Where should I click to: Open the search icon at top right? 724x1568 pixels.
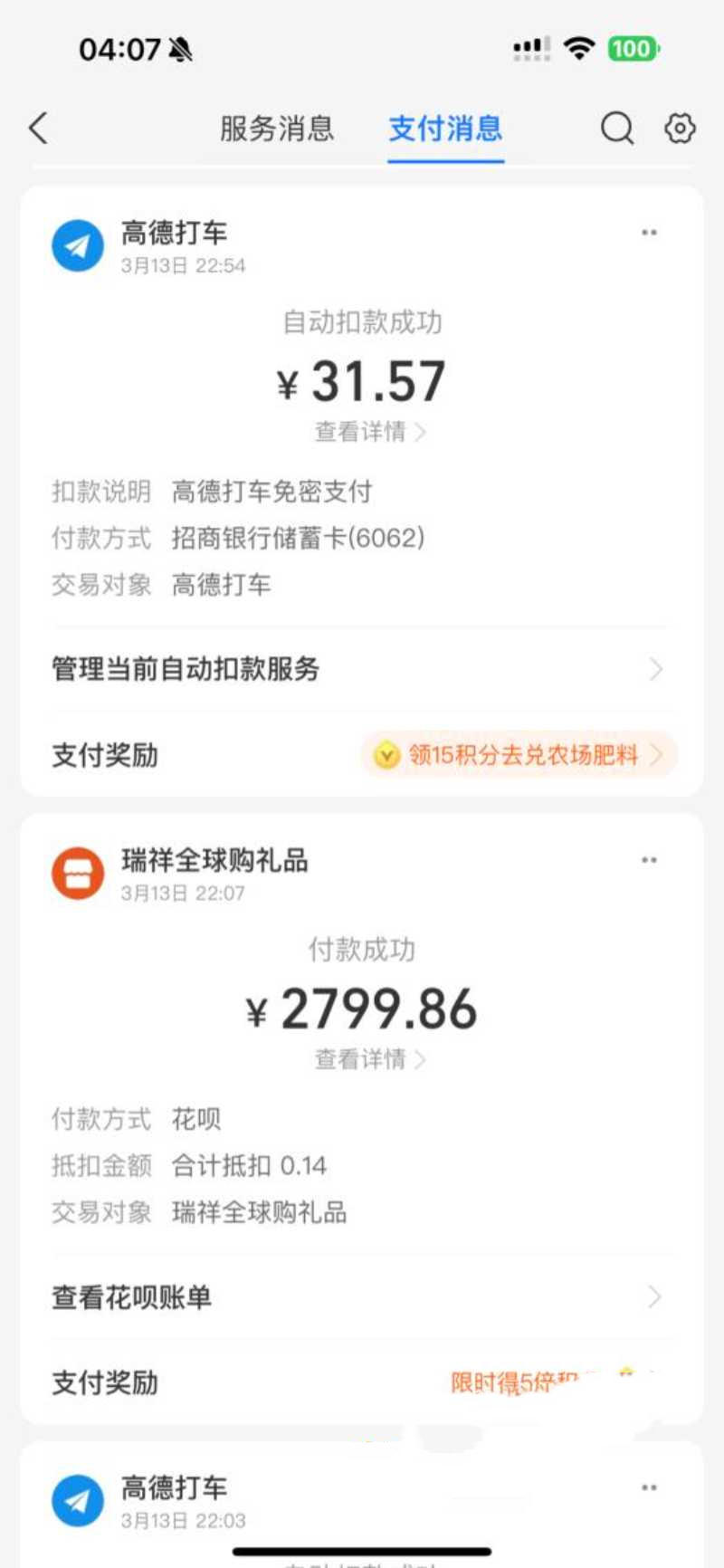(x=616, y=129)
